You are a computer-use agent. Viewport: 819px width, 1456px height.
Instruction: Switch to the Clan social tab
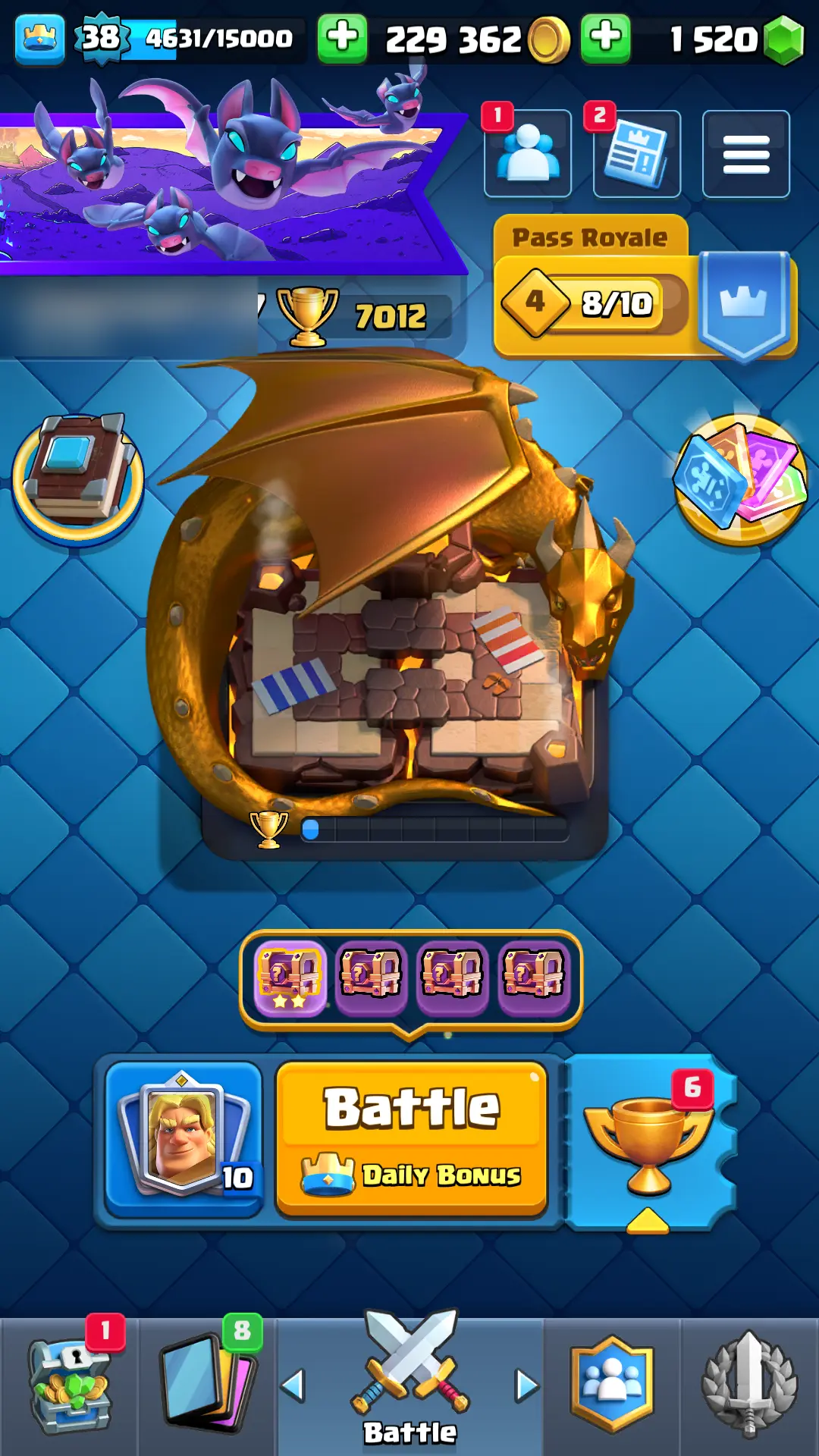click(612, 1388)
